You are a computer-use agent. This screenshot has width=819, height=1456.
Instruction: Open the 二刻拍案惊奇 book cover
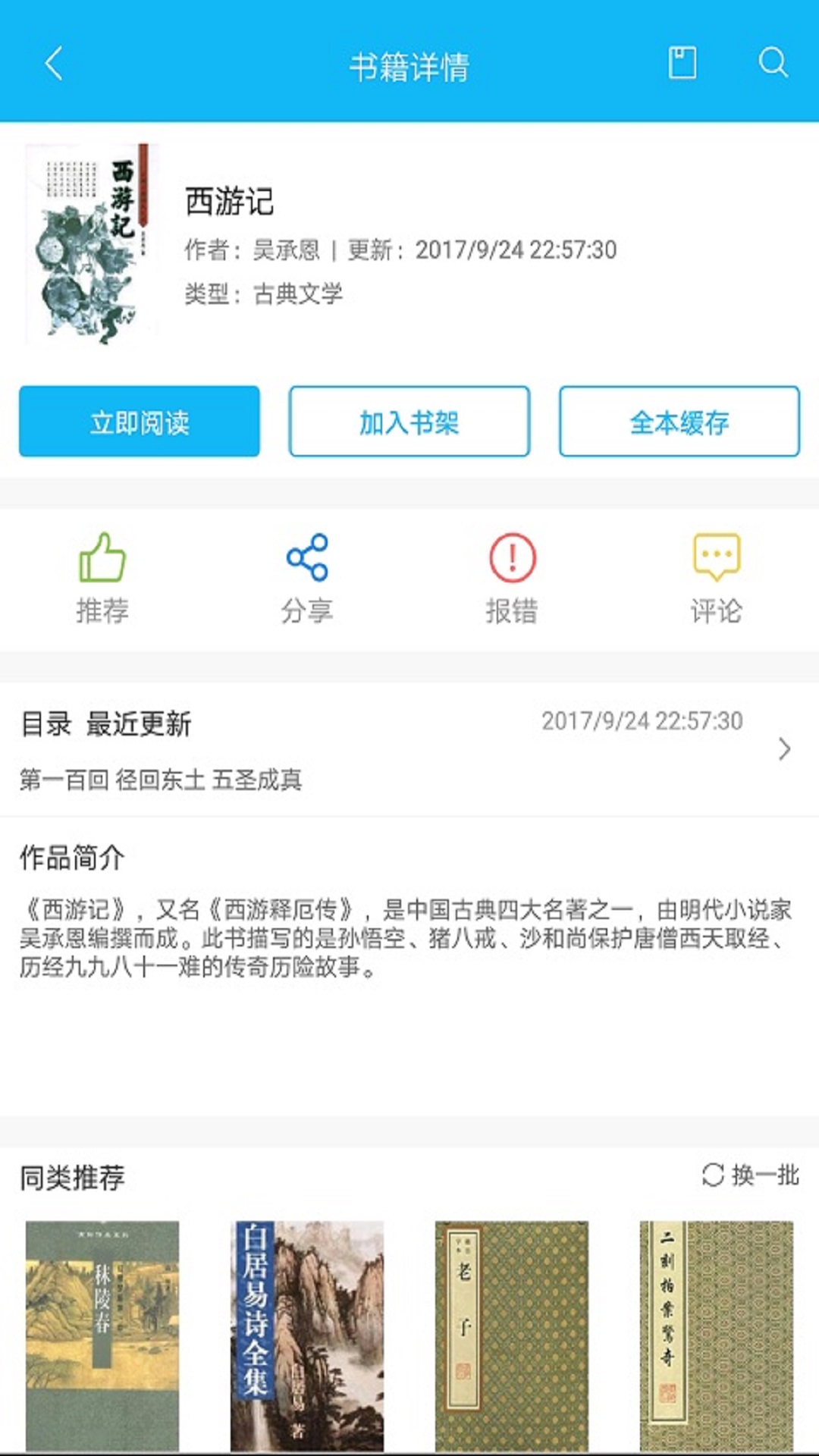point(717,1336)
